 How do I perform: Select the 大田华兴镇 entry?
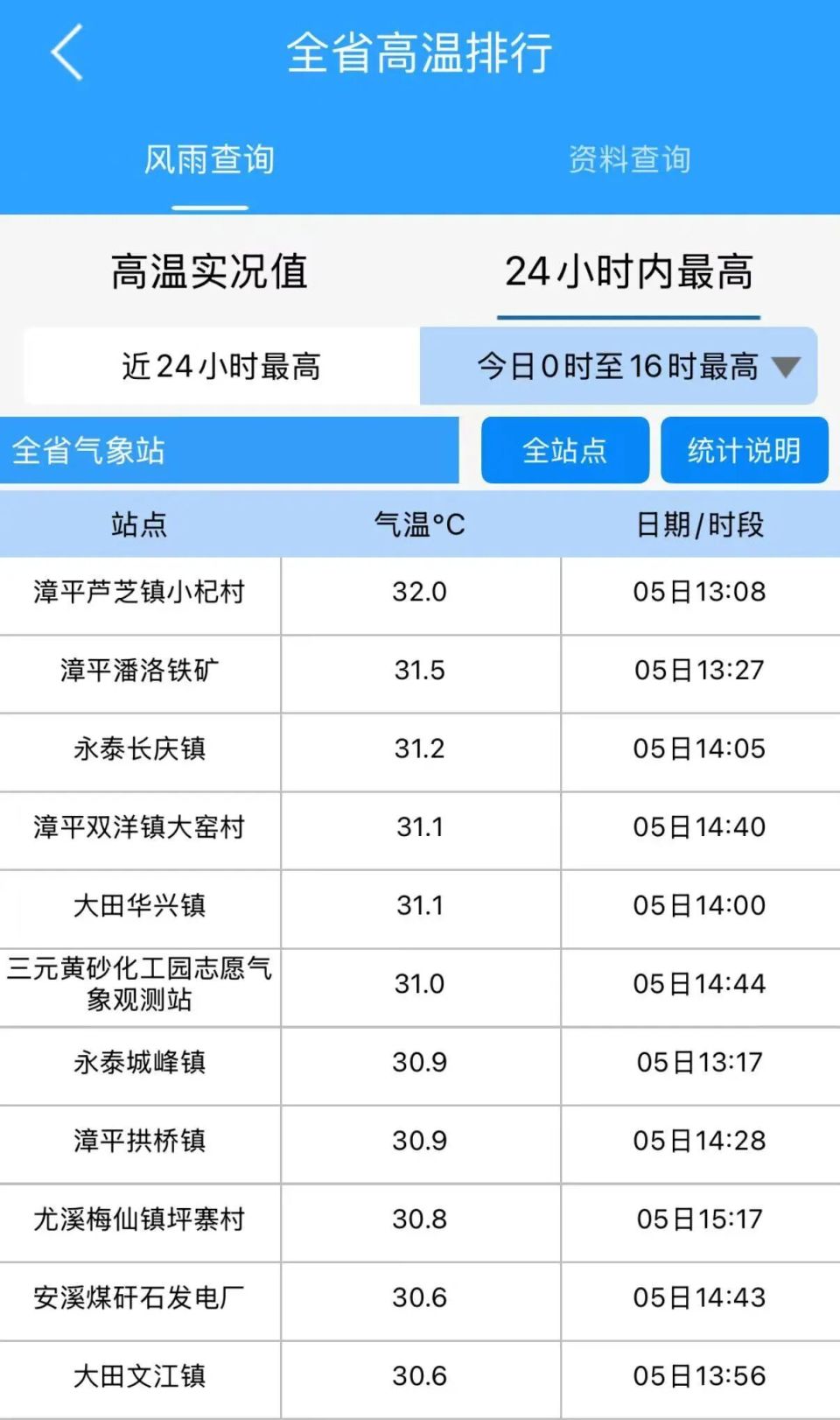tap(140, 908)
